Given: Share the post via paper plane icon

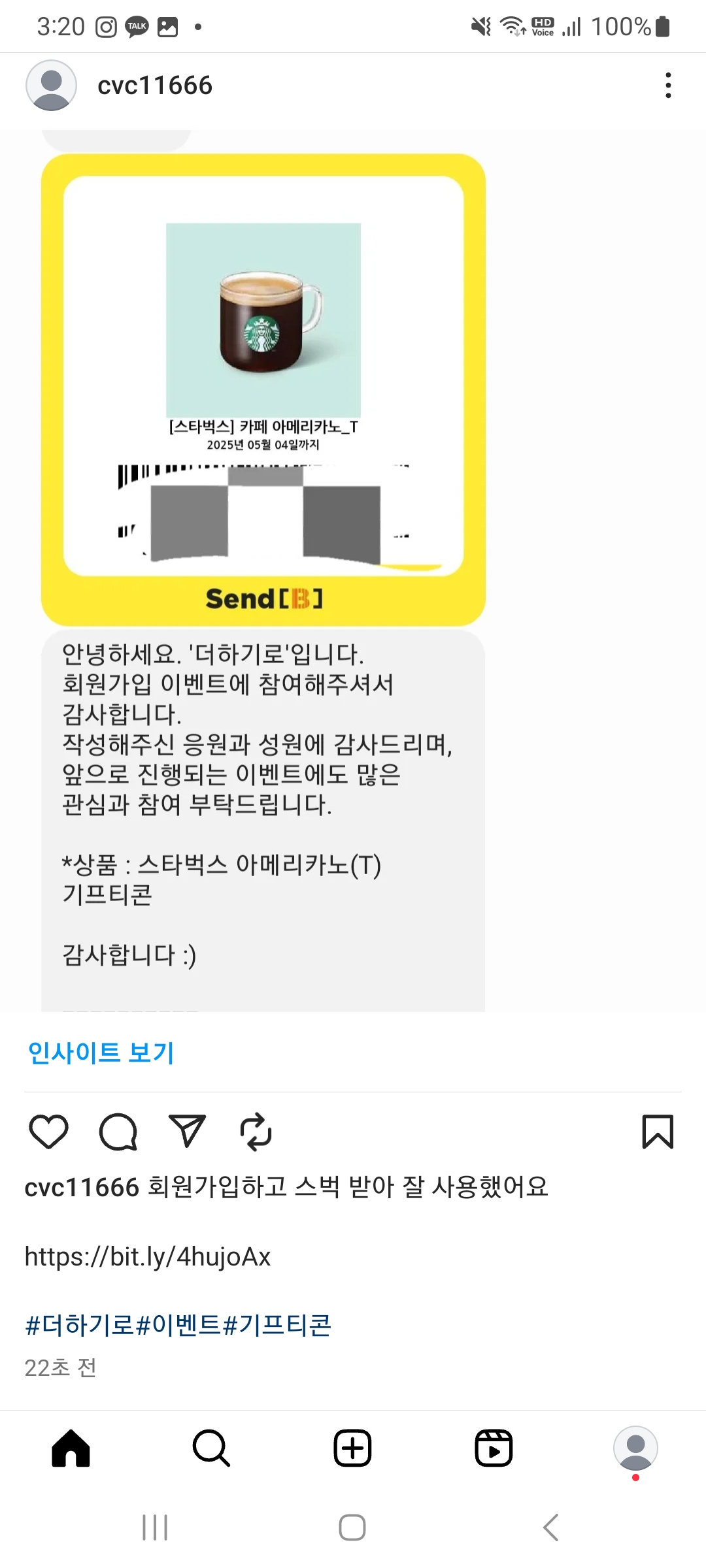Looking at the screenshot, I should point(188,1132).
